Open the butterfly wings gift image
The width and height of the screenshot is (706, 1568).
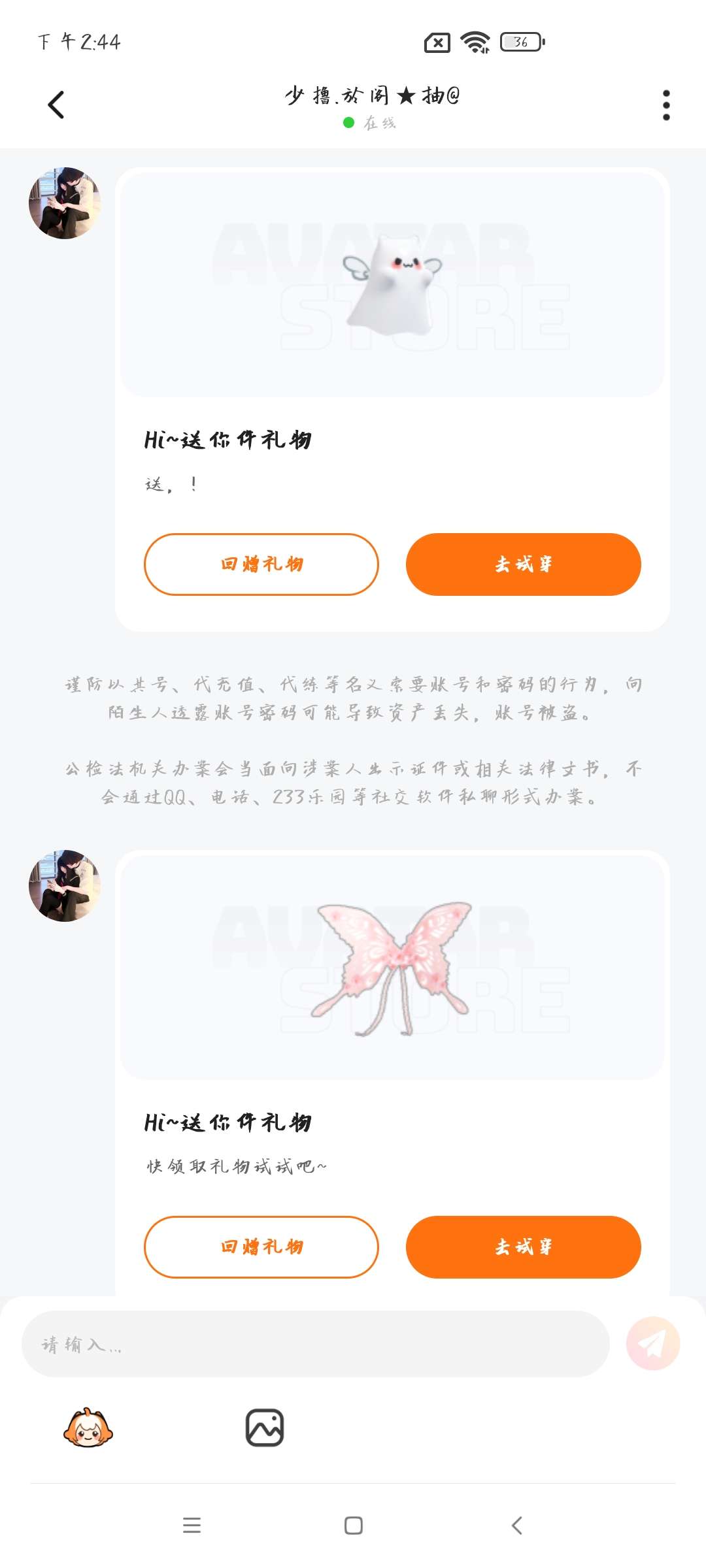point(392,968)
